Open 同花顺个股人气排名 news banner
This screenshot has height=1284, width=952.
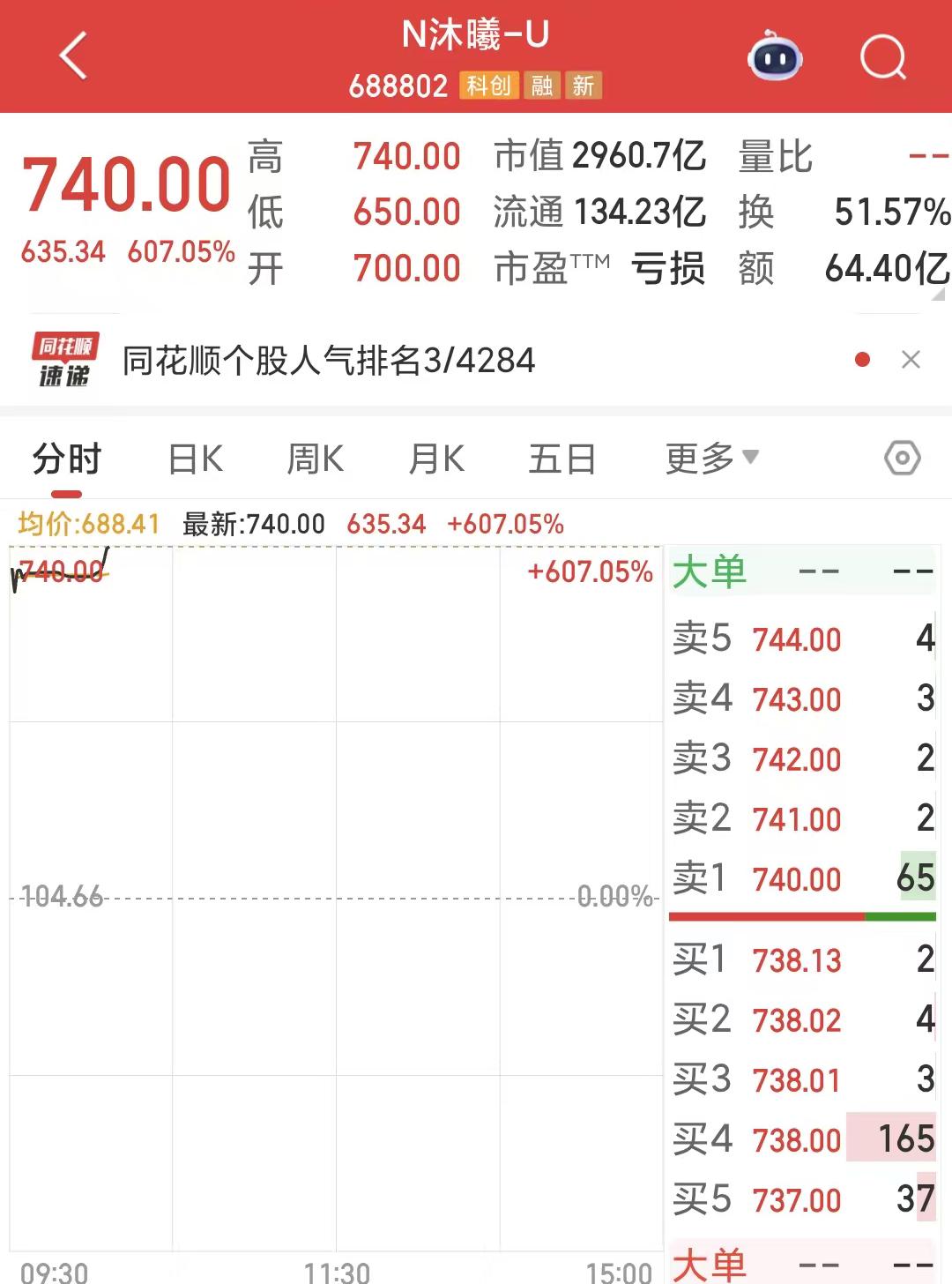(329, 360)
